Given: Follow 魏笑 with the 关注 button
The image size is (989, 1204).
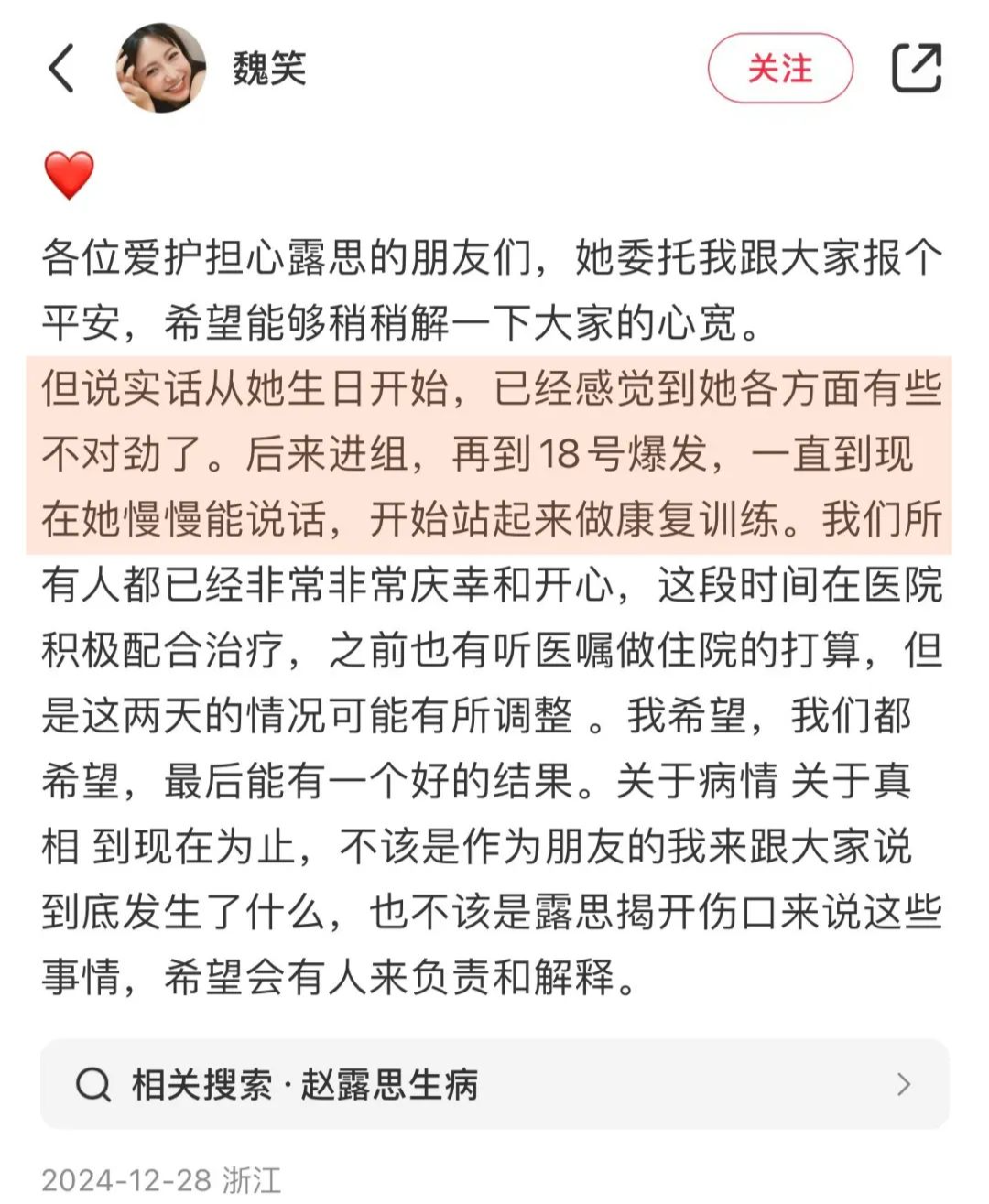Looking at the screenshot, I should tap(779, 69).
